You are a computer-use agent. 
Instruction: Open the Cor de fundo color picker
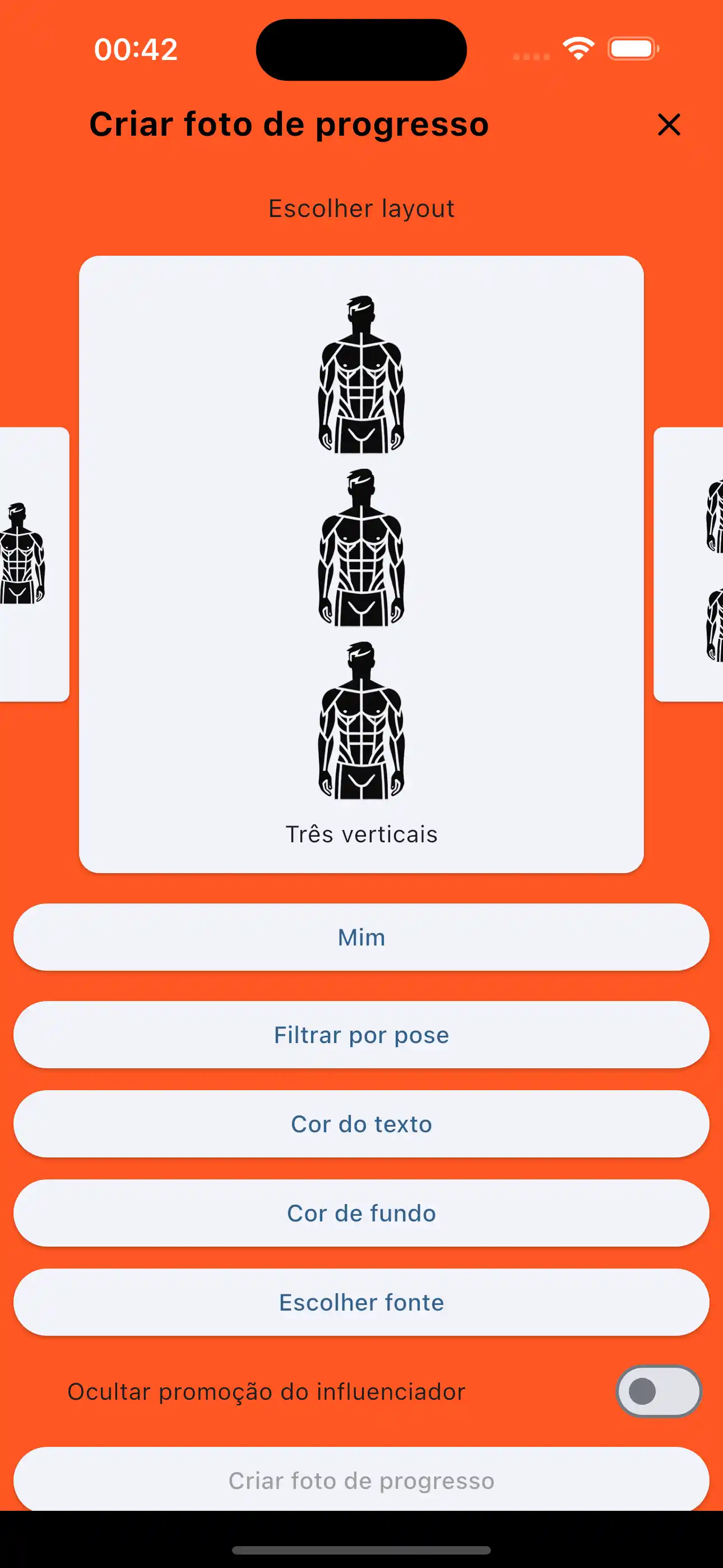point(361,1212)
